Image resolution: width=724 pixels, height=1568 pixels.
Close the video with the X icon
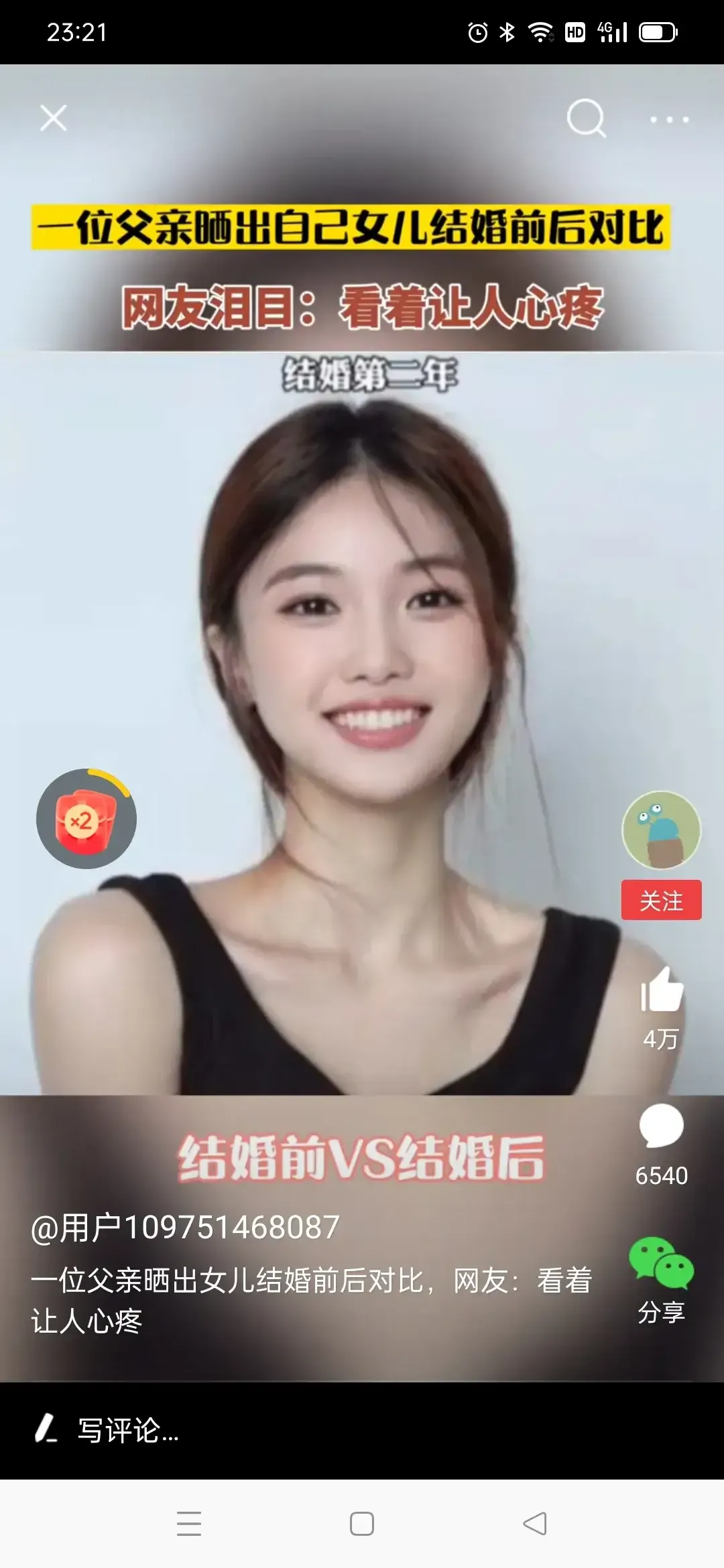(x=54, y=119)
